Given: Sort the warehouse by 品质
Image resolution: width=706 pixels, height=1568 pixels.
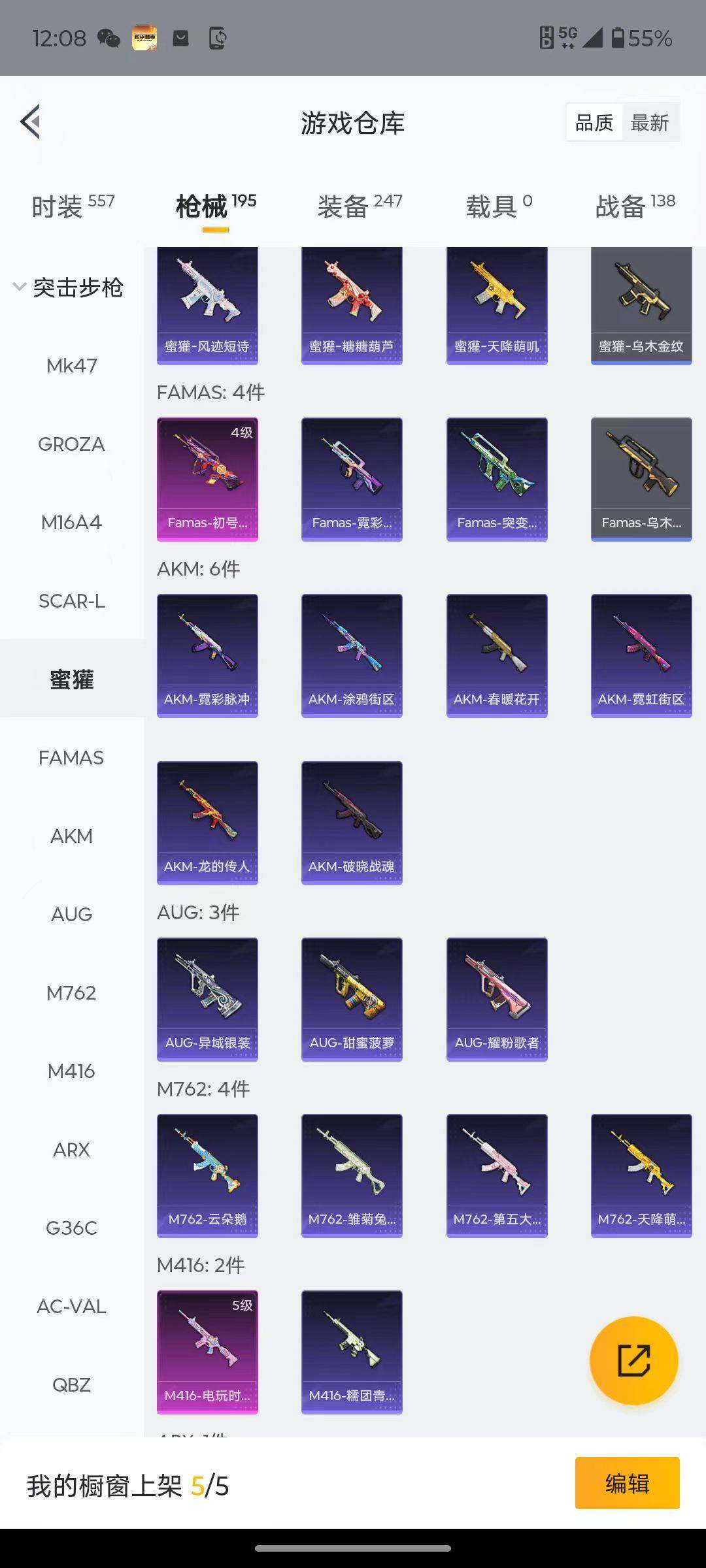Looking at the screenshot, I should (x=594, y=123).
